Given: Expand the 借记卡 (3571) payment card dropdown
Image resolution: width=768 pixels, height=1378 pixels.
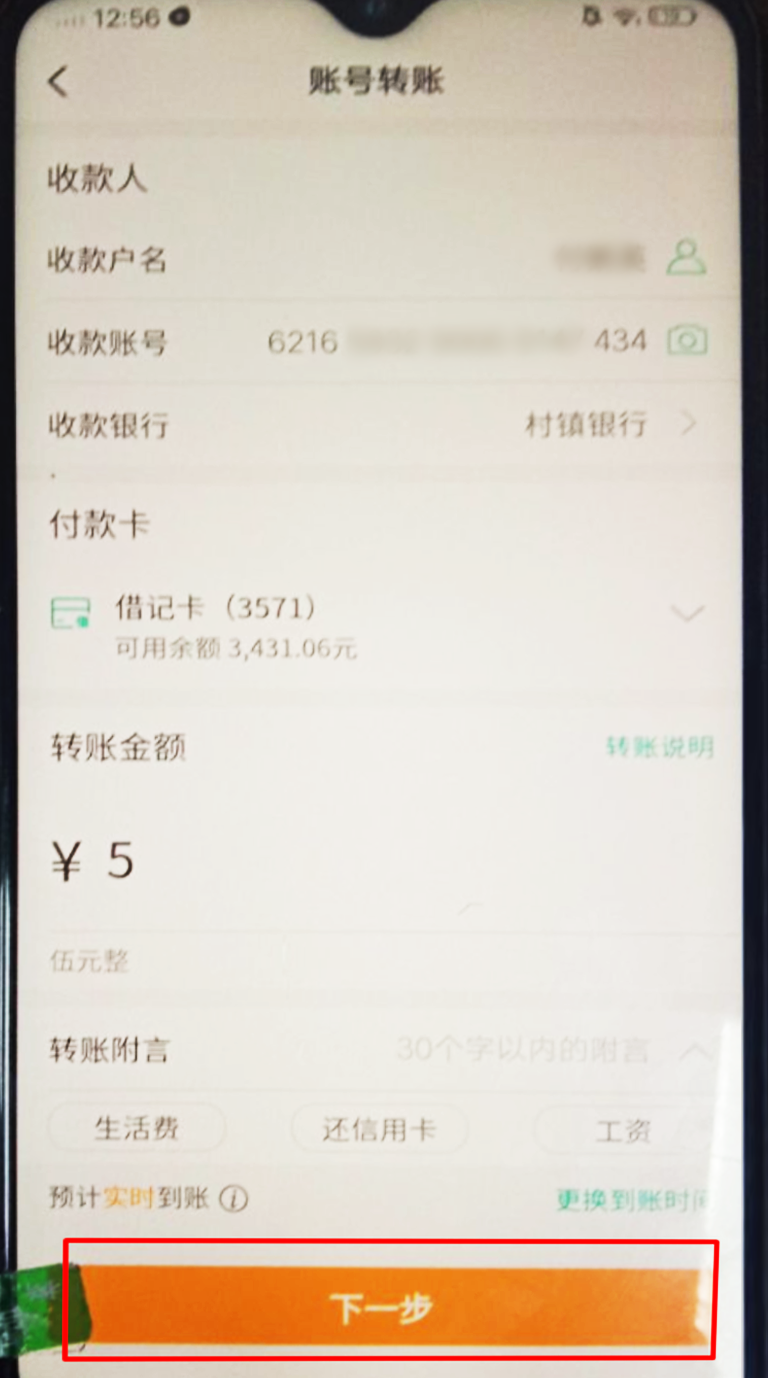Looking at the screenshot, I should pyautogui.click(x=688, y=612).
